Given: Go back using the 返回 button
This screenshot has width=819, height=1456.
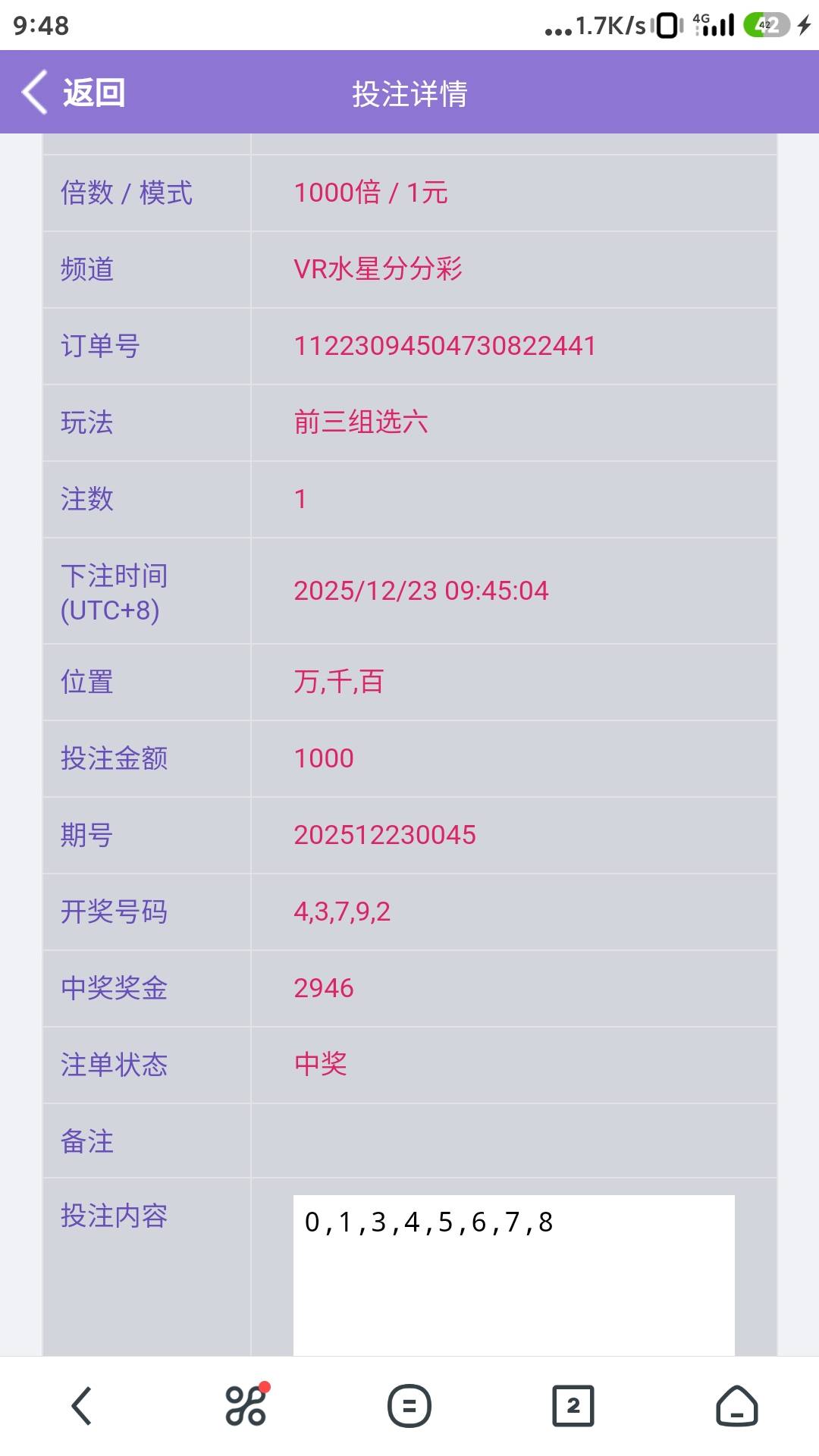Looking at the screenshot, I should click(74, 93).
